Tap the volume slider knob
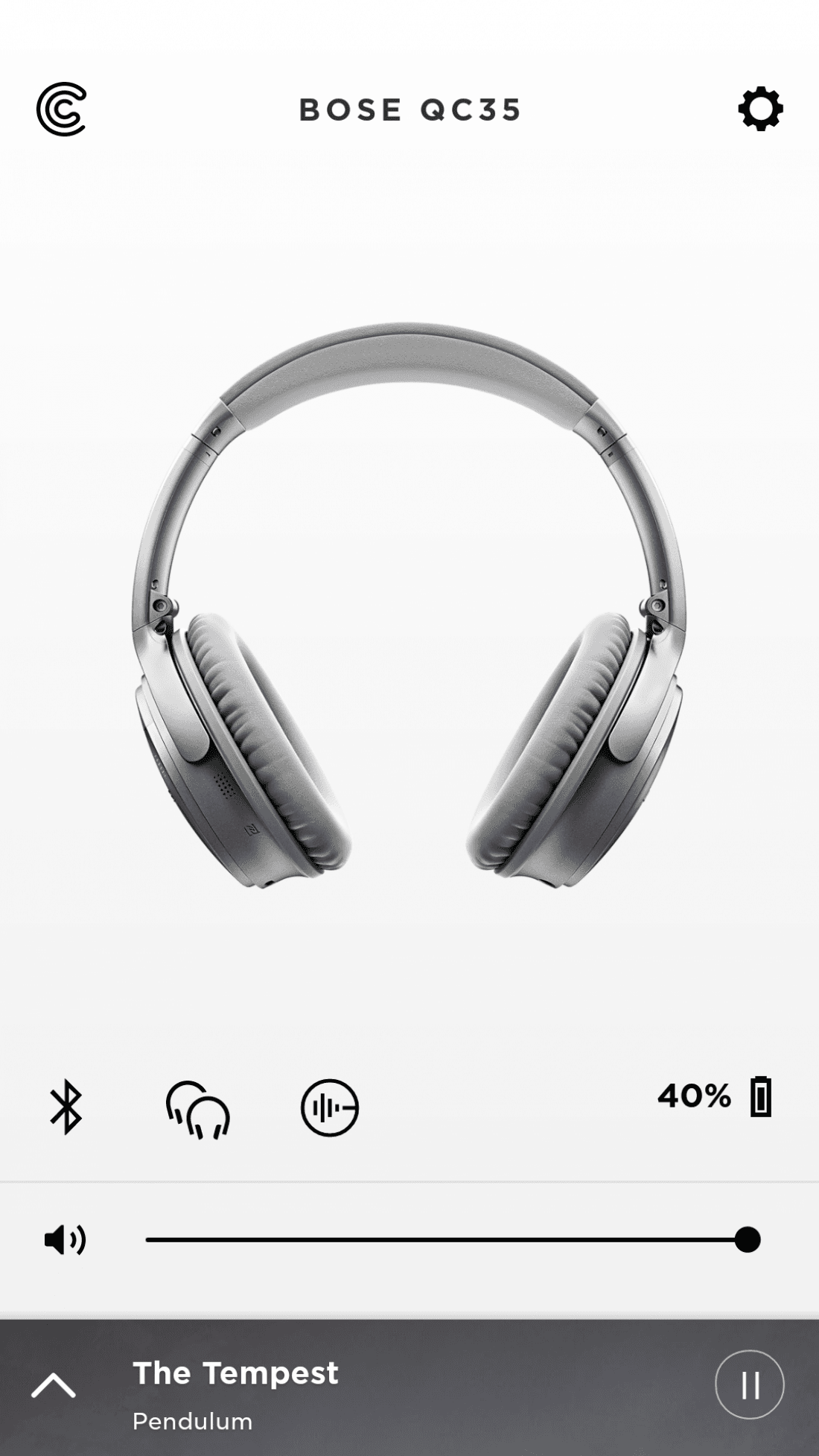Screen dimensions: 819x1456 (x=747, y=1240)
